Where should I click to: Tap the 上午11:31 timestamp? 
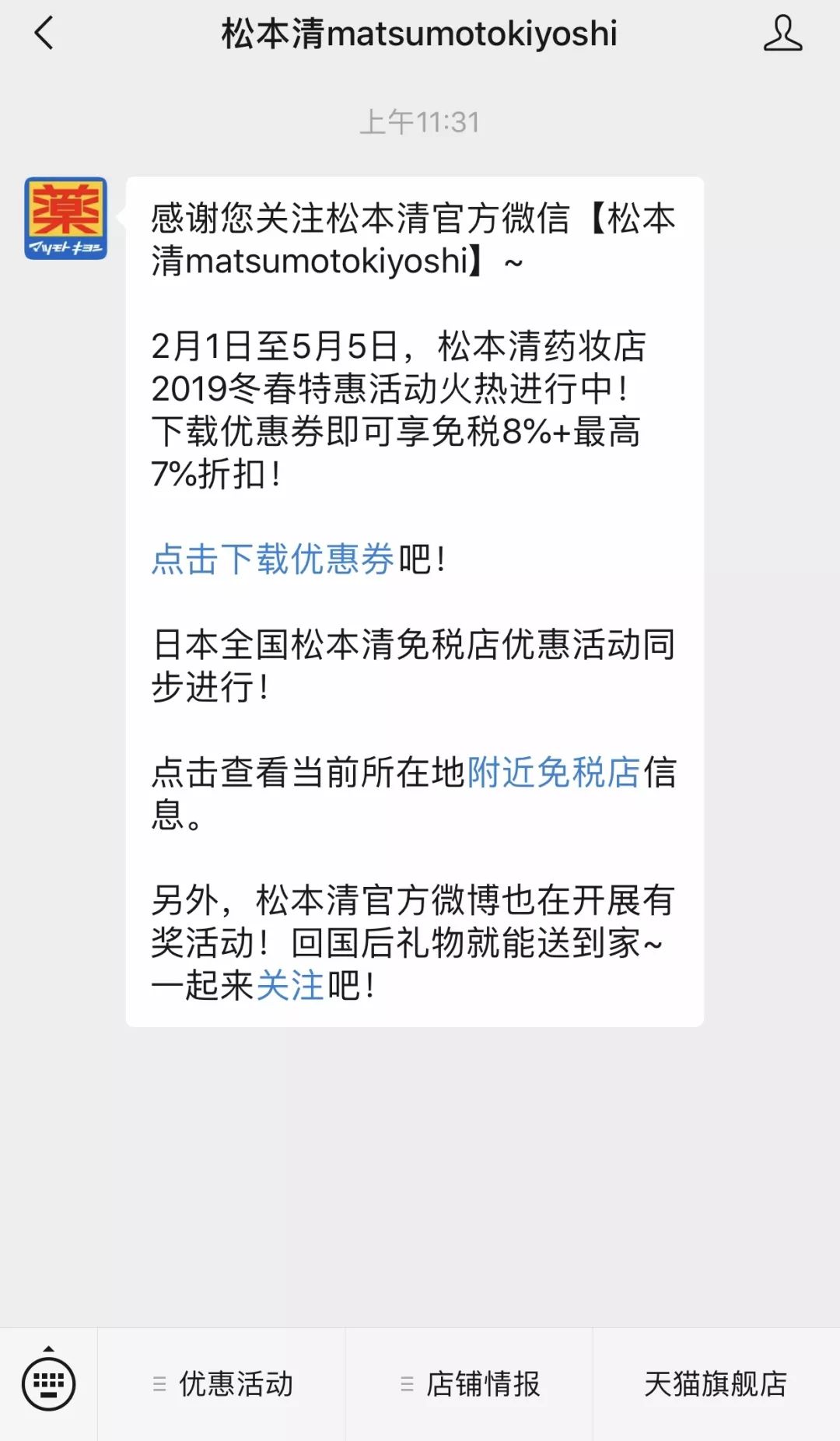pos(420,121)
